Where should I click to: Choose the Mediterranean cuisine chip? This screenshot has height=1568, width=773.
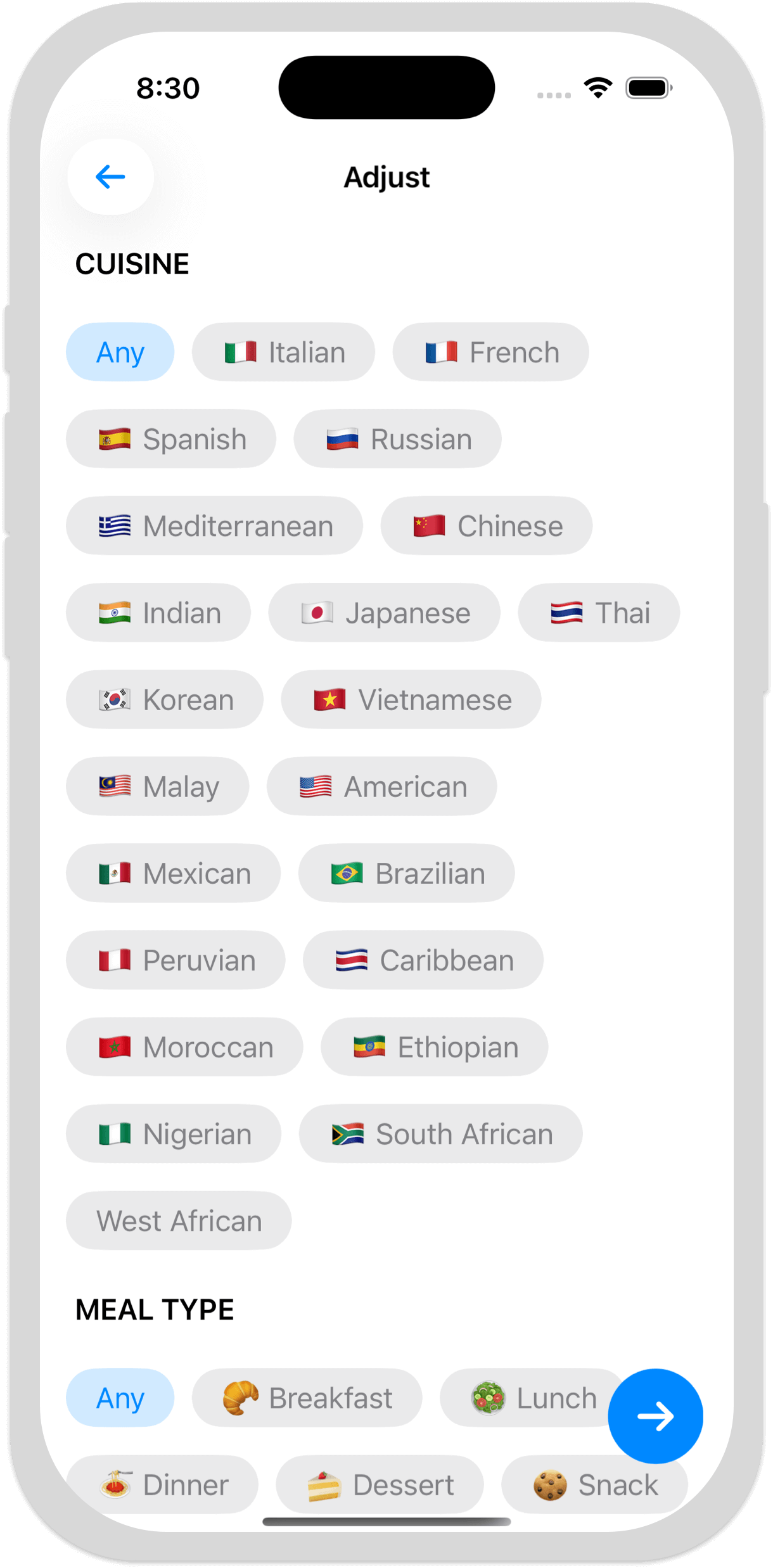214,526
